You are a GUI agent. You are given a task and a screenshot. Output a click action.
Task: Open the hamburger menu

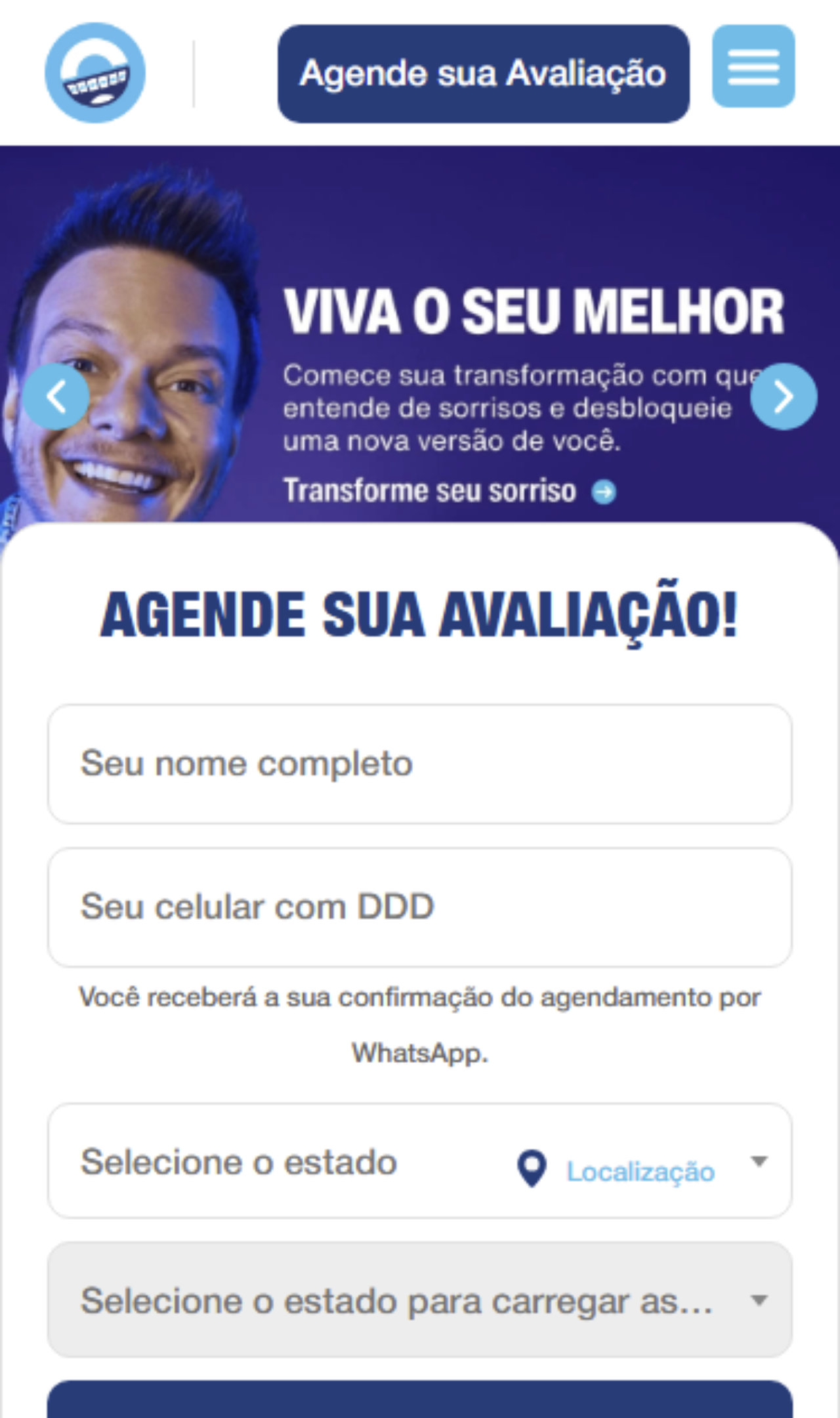[x=753, y=66]
